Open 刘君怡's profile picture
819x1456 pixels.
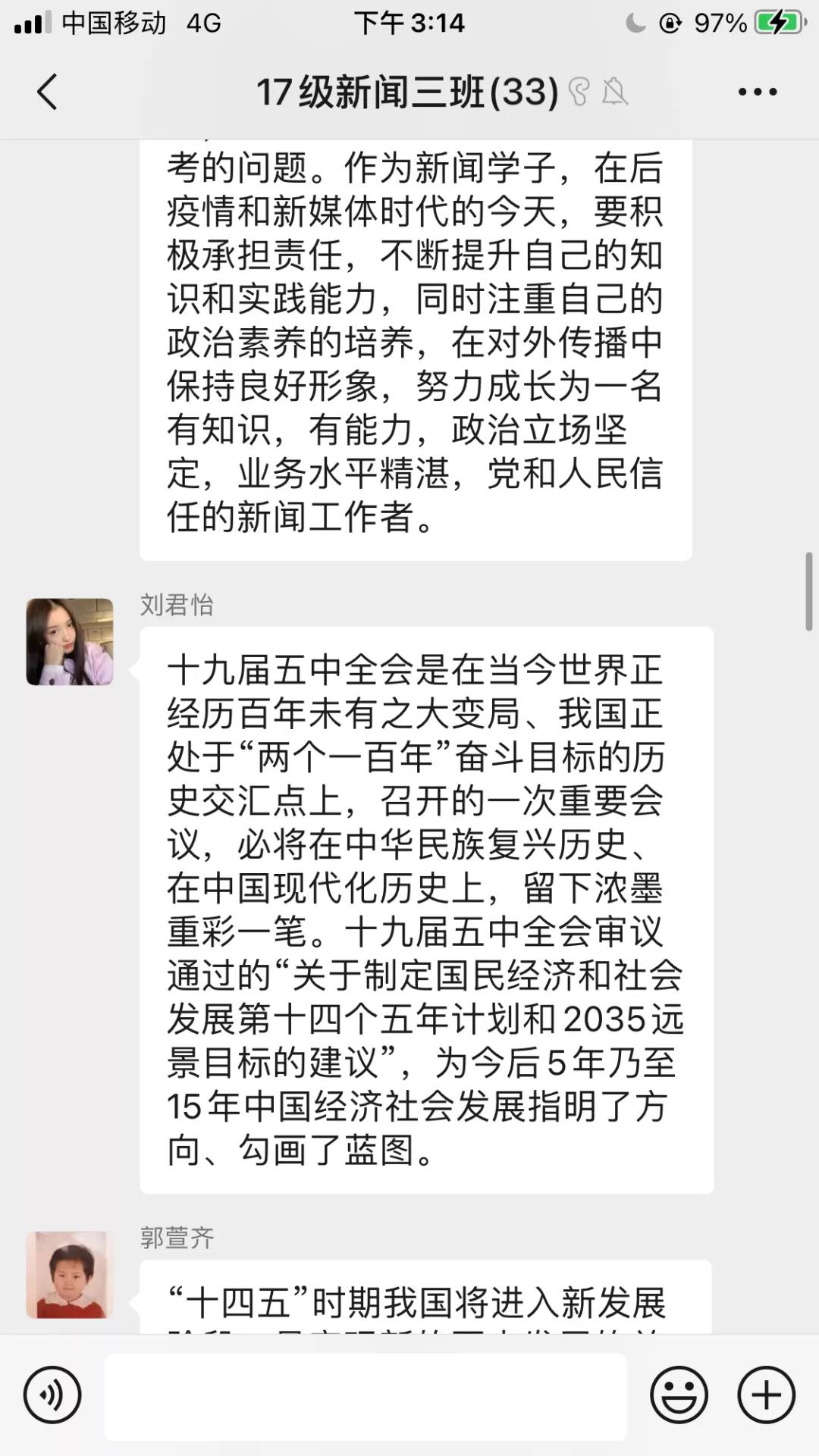70,642
